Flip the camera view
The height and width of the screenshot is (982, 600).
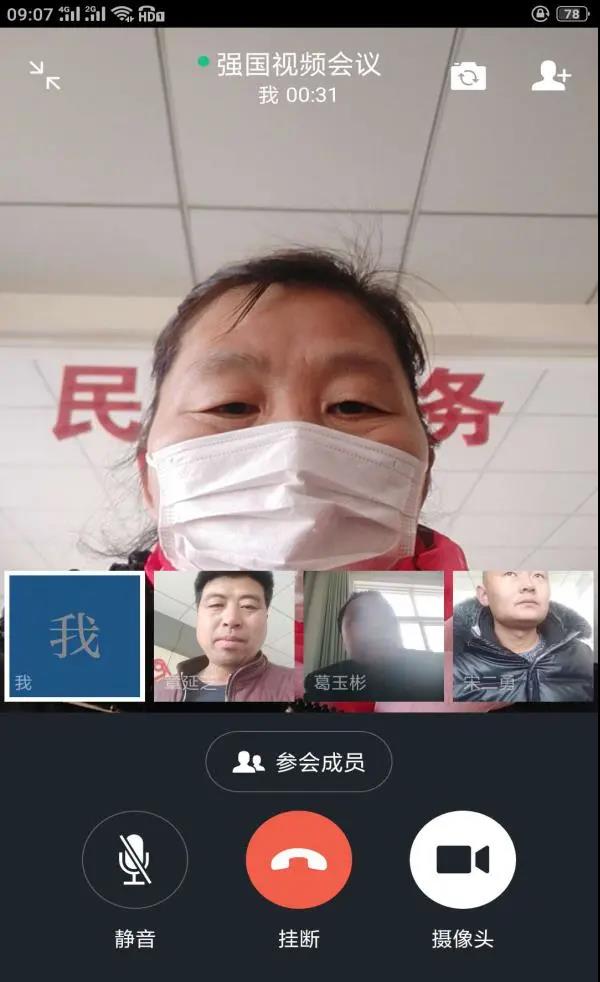click(x=468, y=76)
